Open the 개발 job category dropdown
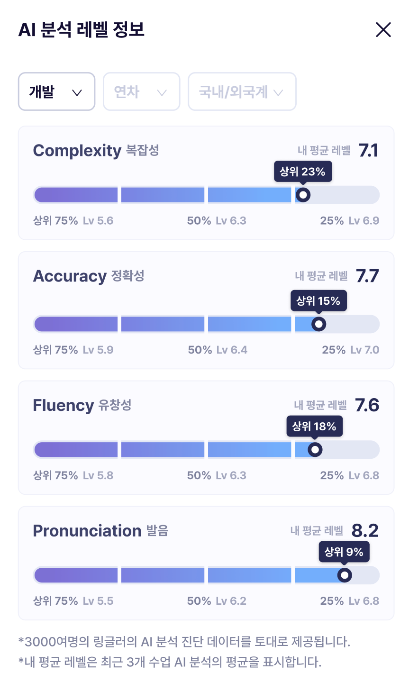Viewport: 400px width, 691px height. click(x=56, y=92)
